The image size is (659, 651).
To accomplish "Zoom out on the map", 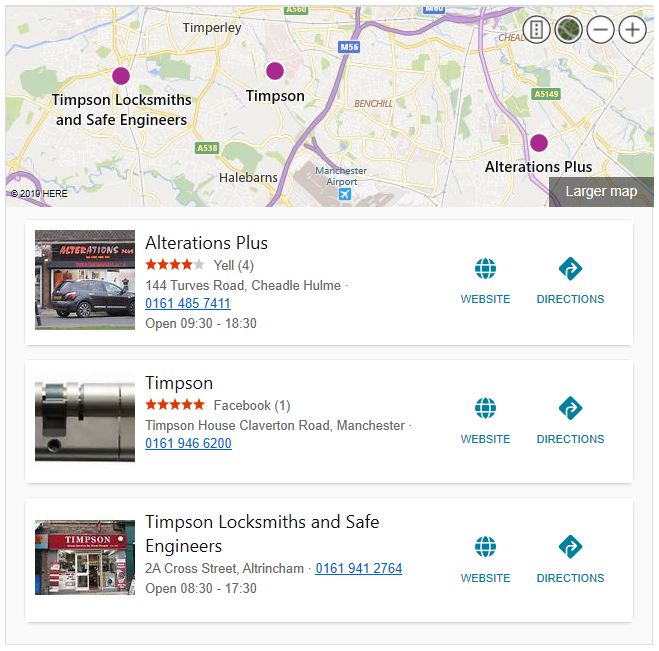I will click(600, 29).
